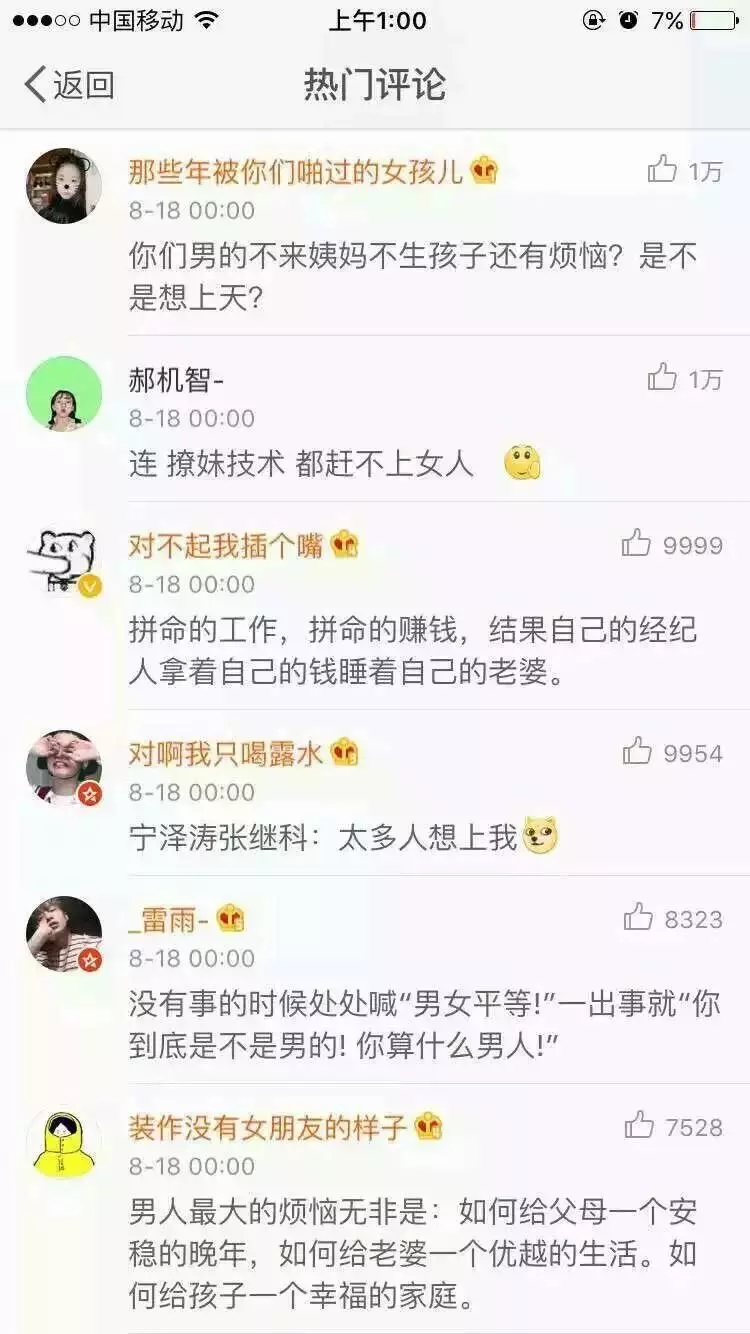
Task: Tap _雷雨-'s profile picture
Action: tap(64, 934)
